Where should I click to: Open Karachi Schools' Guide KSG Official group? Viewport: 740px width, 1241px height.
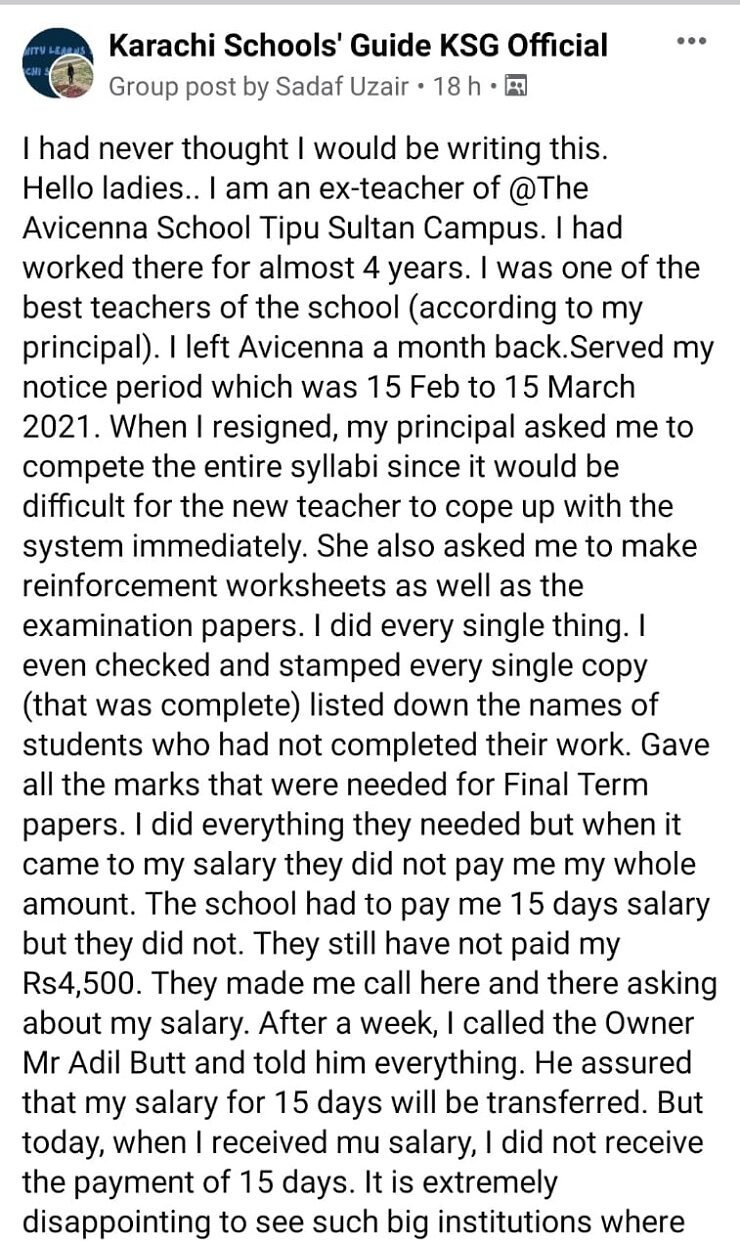click(x=357, y=45)
